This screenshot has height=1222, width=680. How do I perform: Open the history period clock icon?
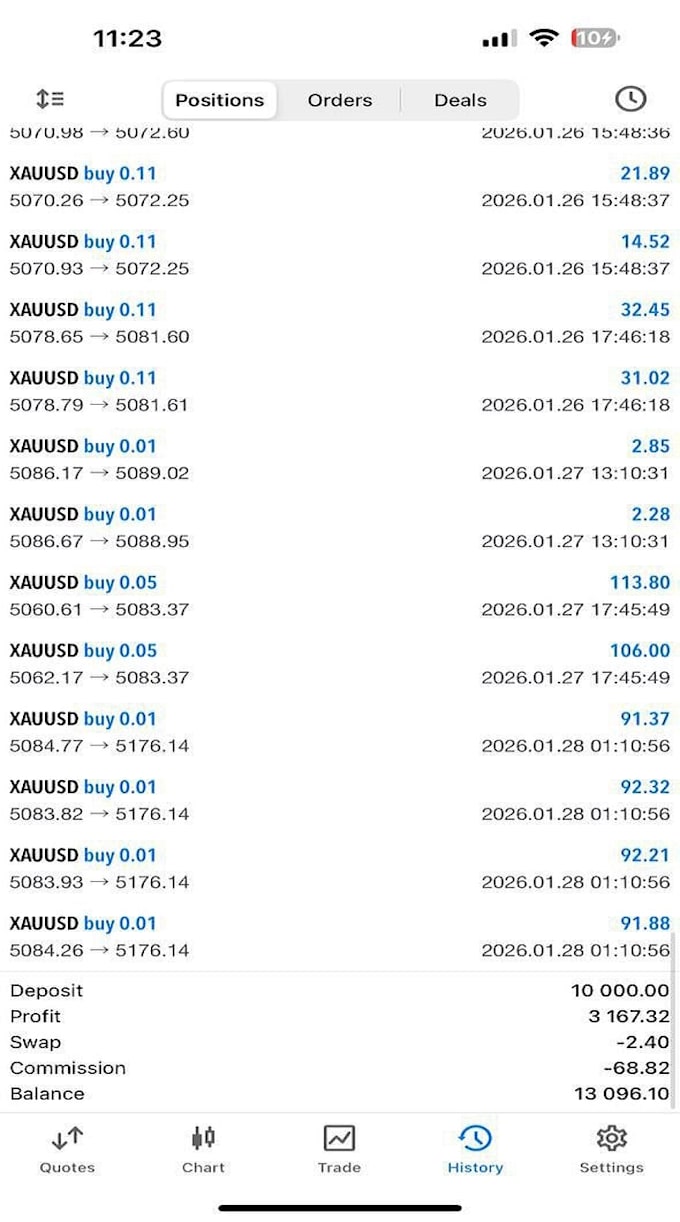tap(630, 98)
